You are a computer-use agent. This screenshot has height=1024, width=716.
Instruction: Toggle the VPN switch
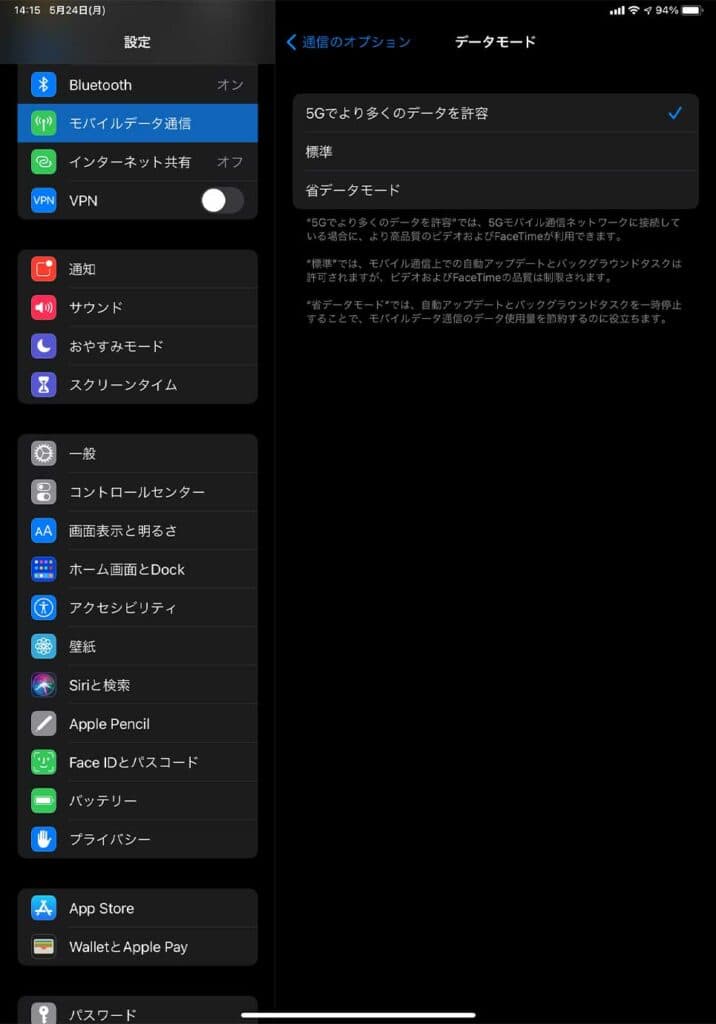pyautogui.click(x=221, y=200)
